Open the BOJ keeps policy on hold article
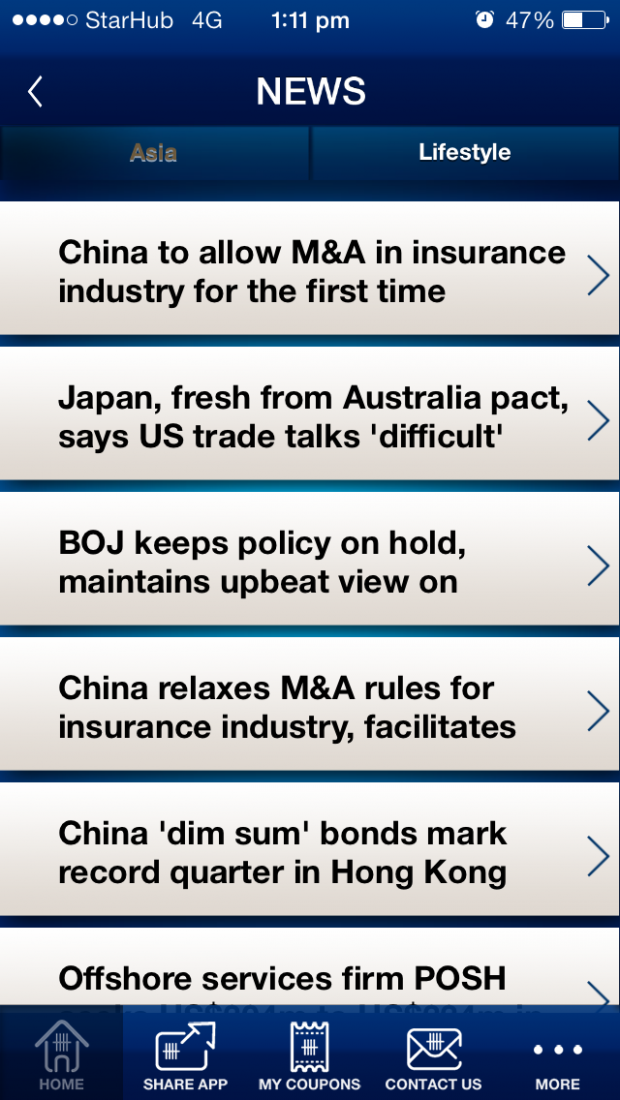 tap(310, 563)
